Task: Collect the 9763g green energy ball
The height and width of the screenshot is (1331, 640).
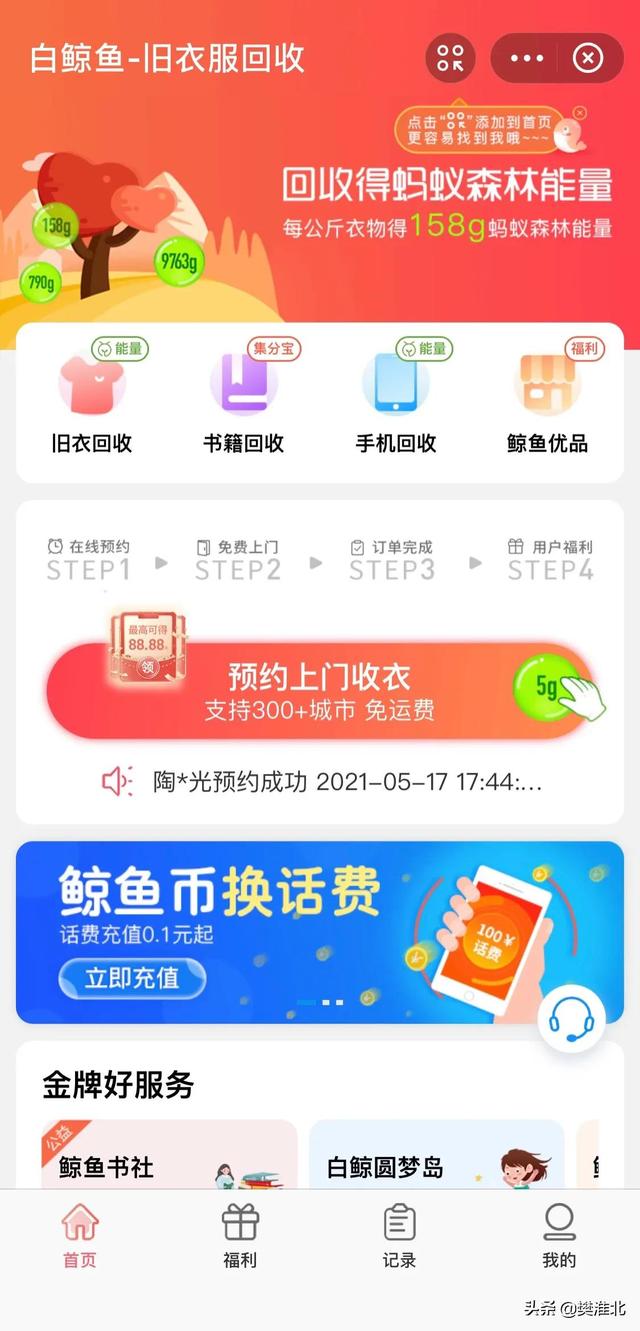Action: pyautogui.click(x=180, y=262)
